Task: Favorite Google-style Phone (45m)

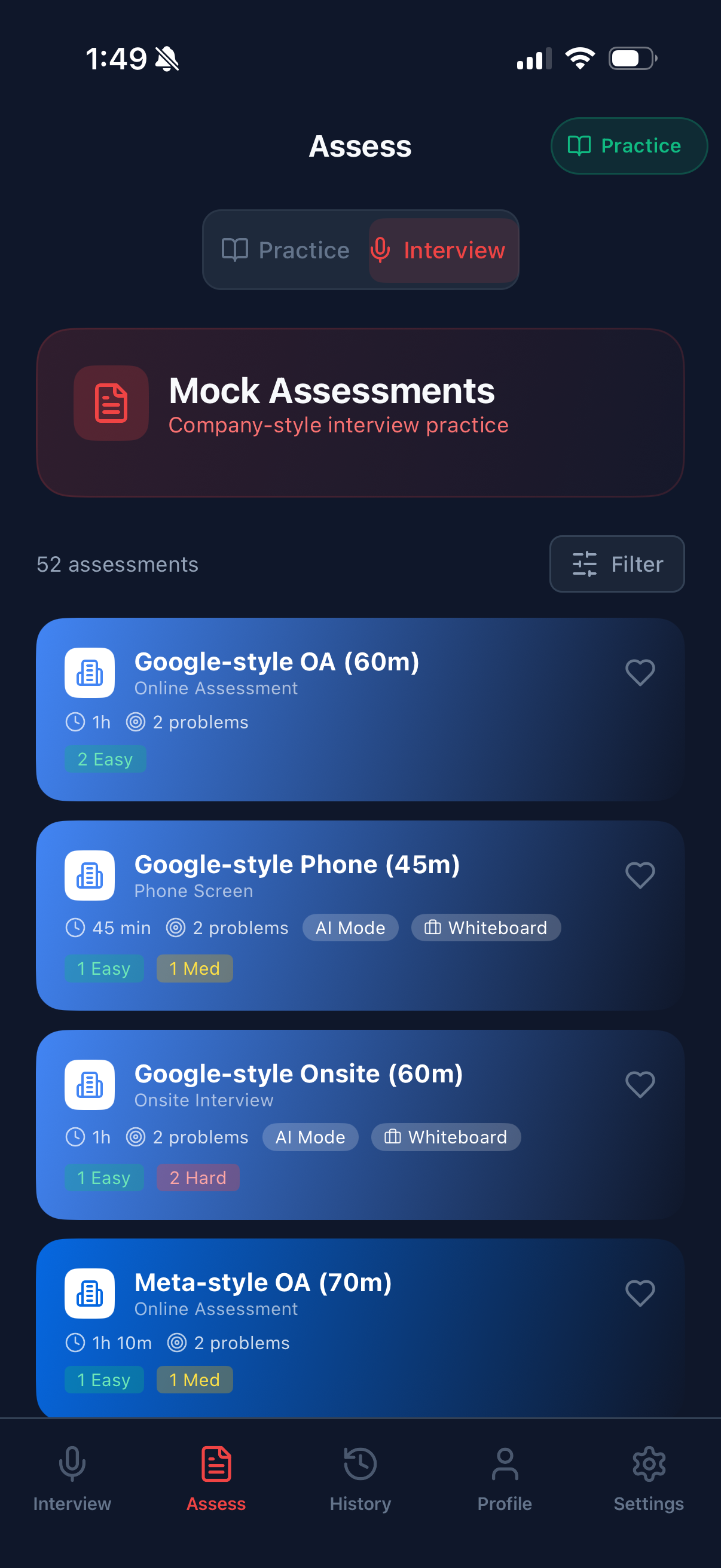Action: tap(640, 875)
